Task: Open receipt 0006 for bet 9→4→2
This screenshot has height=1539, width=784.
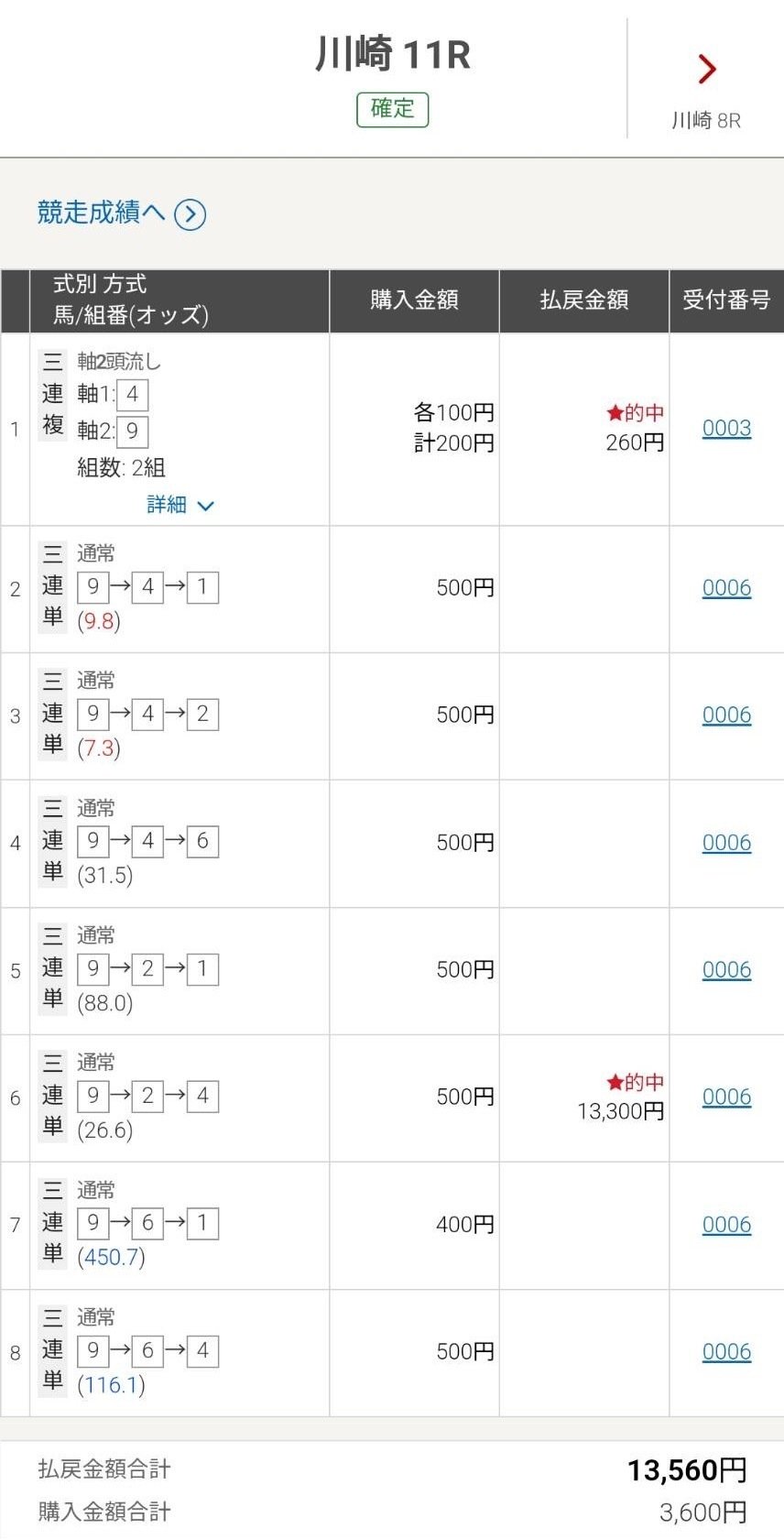Action: (x=726, y=715)
